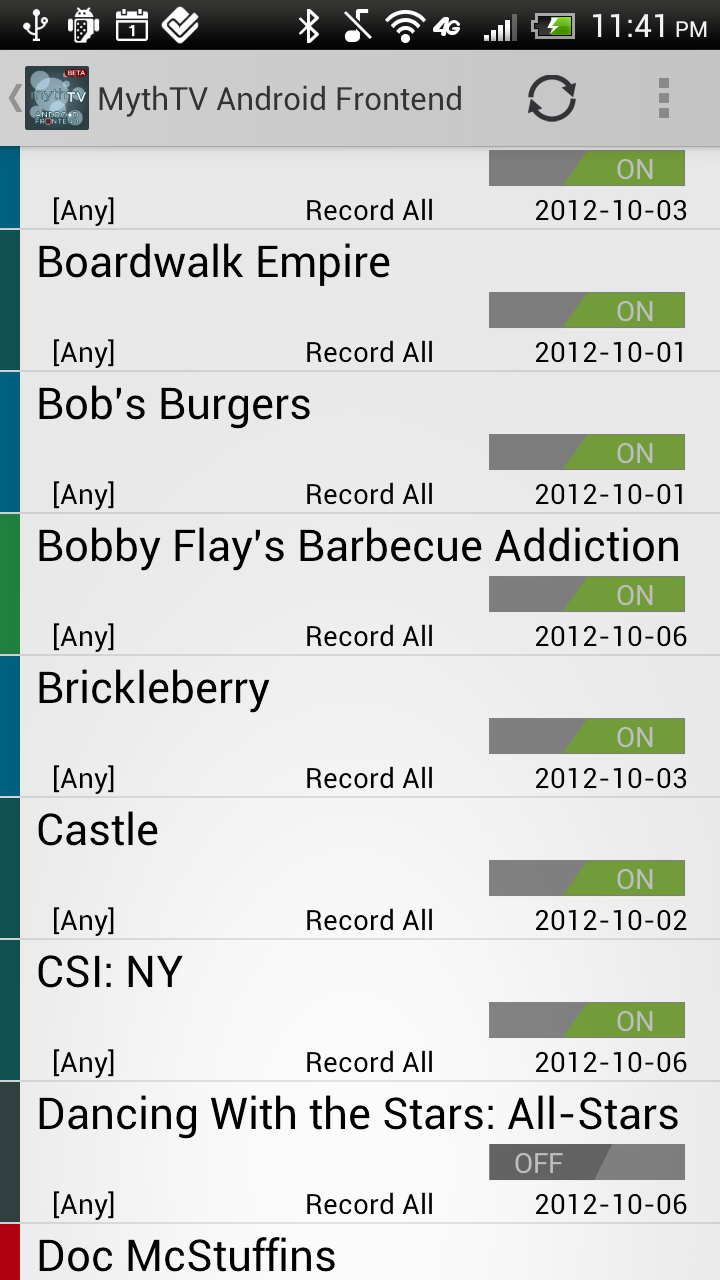Tap the Bluetooth status icon
Screen dimensions: 720x1280
(x=310, y=28)
